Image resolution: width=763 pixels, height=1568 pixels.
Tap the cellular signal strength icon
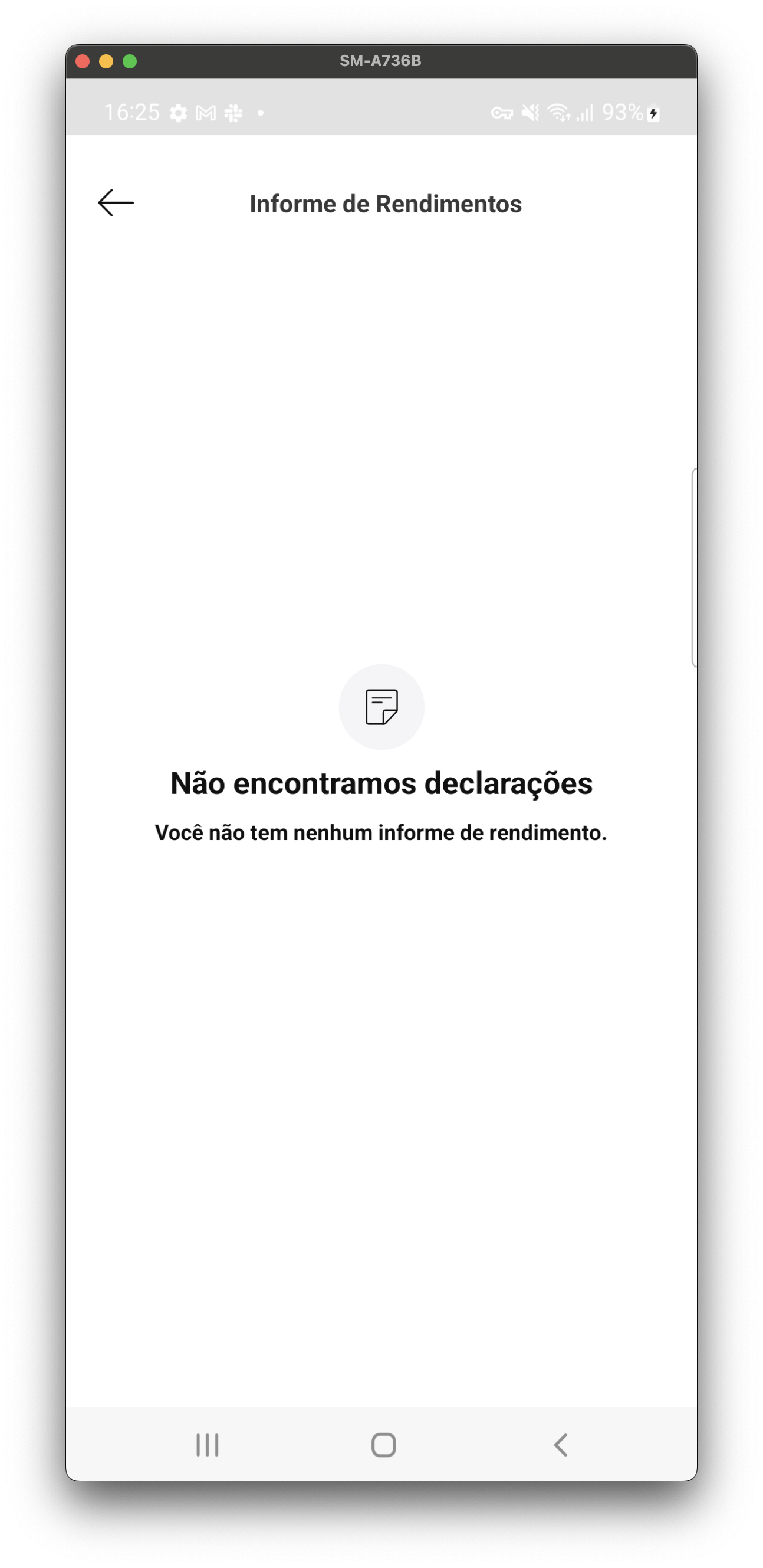(x=586, y=113)
